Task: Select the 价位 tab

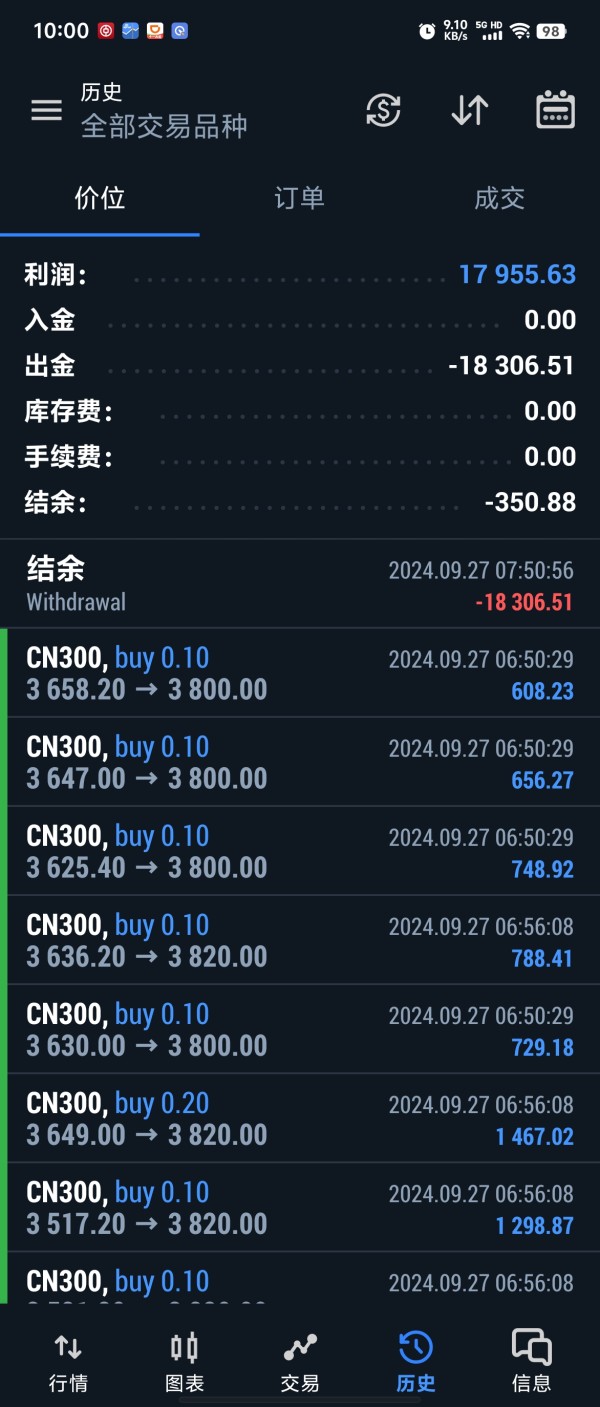Action: 100,198
